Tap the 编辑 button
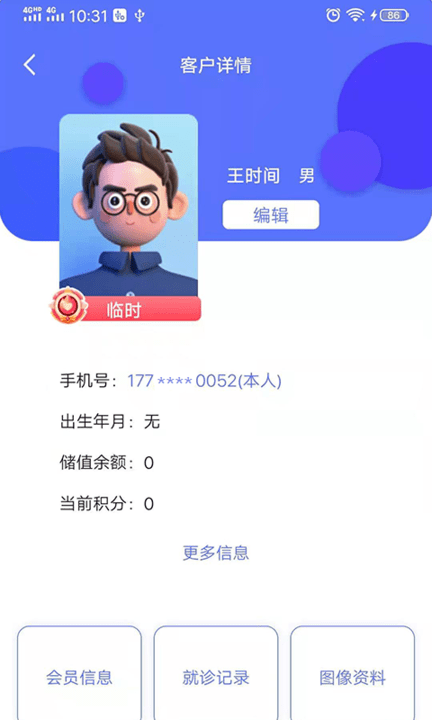Image resolution: width=432 pixels, height=720 pixels. pos(271,214)
